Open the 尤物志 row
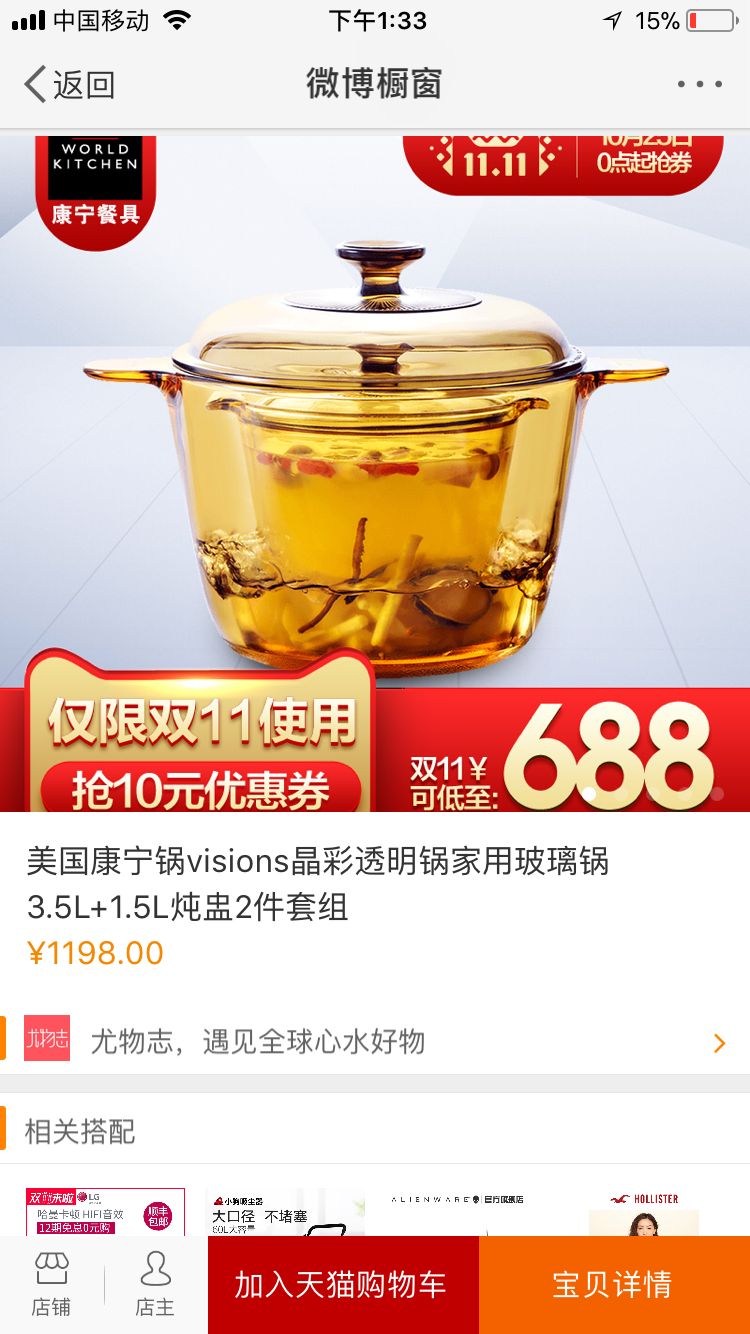 (x=375, y=1042)
